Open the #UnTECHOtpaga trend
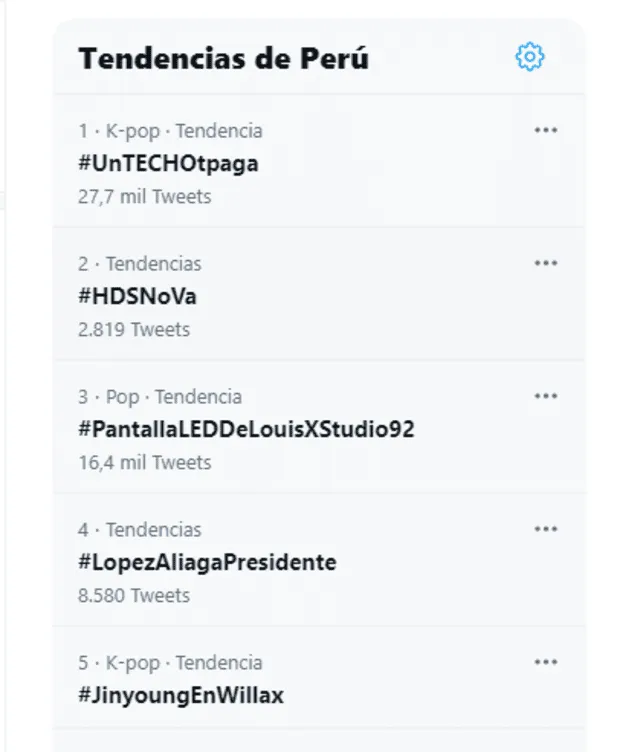This screenshot has height=752, width=640. 168,164
